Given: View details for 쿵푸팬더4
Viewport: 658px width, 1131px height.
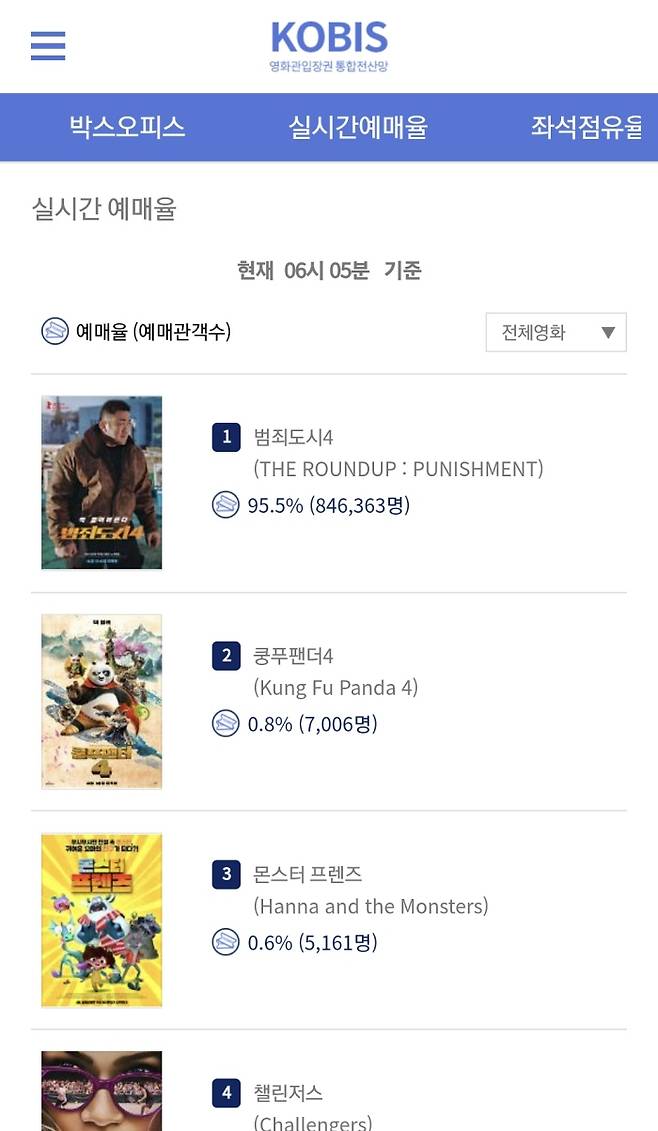Looking at the screenshot, I should pos(293,656).
